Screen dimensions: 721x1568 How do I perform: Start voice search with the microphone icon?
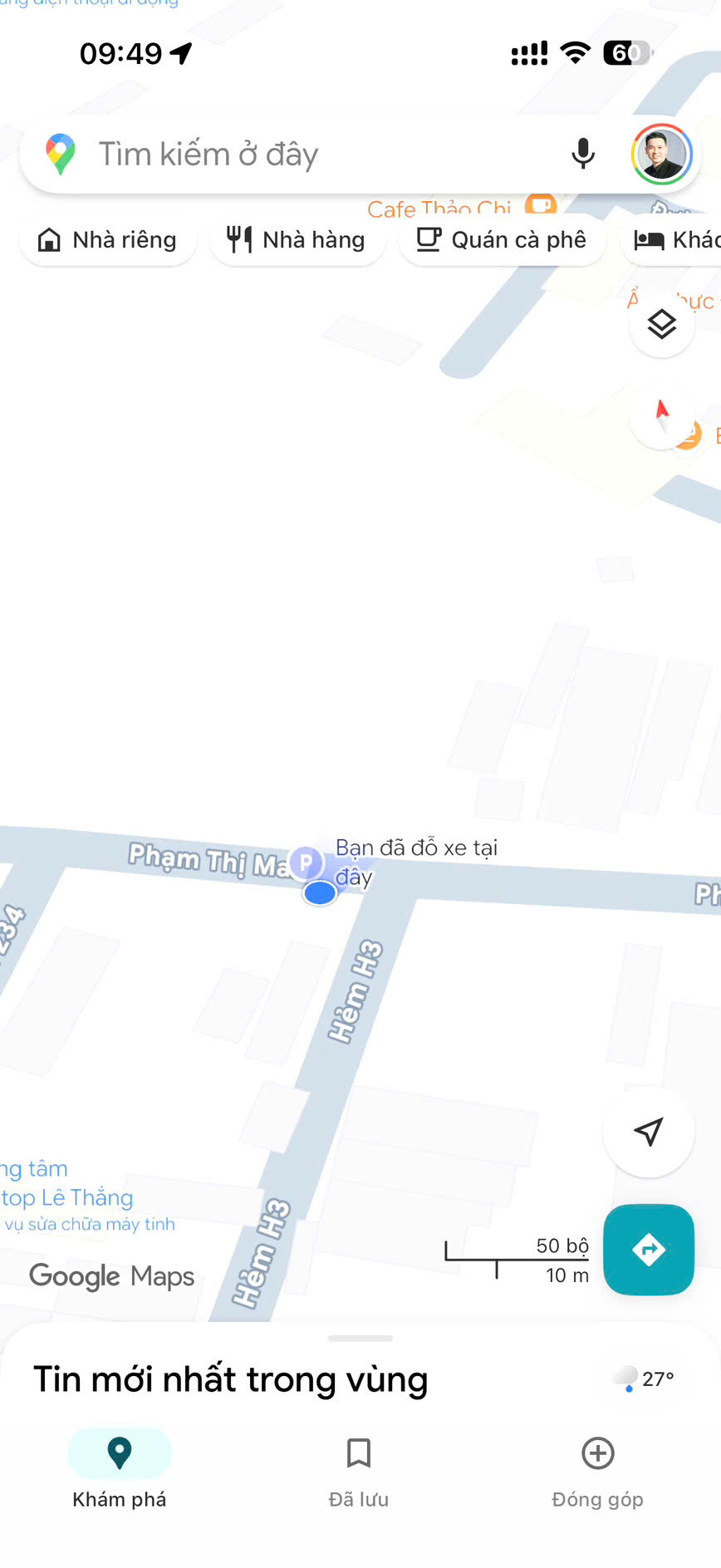583,155
